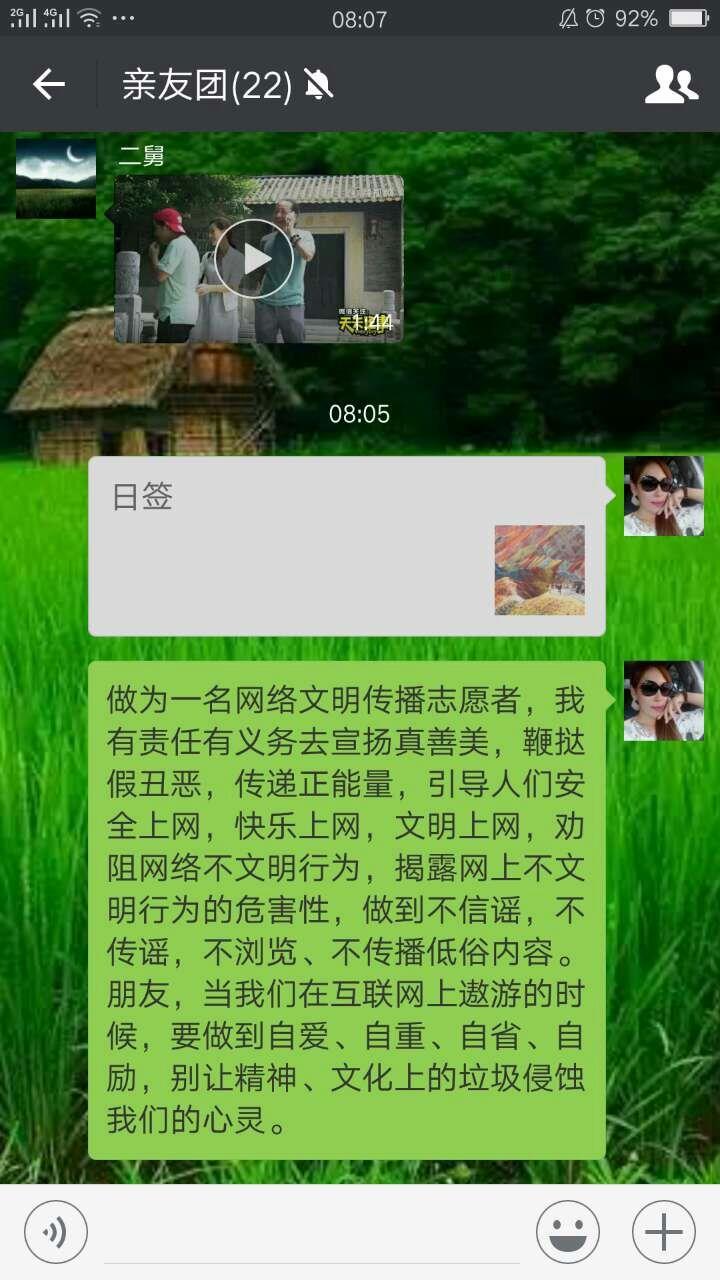Image resolution: width=720 pixels, height=1280 pixels.
Task: Open the 日签 shared card
Action: [347, 546]
